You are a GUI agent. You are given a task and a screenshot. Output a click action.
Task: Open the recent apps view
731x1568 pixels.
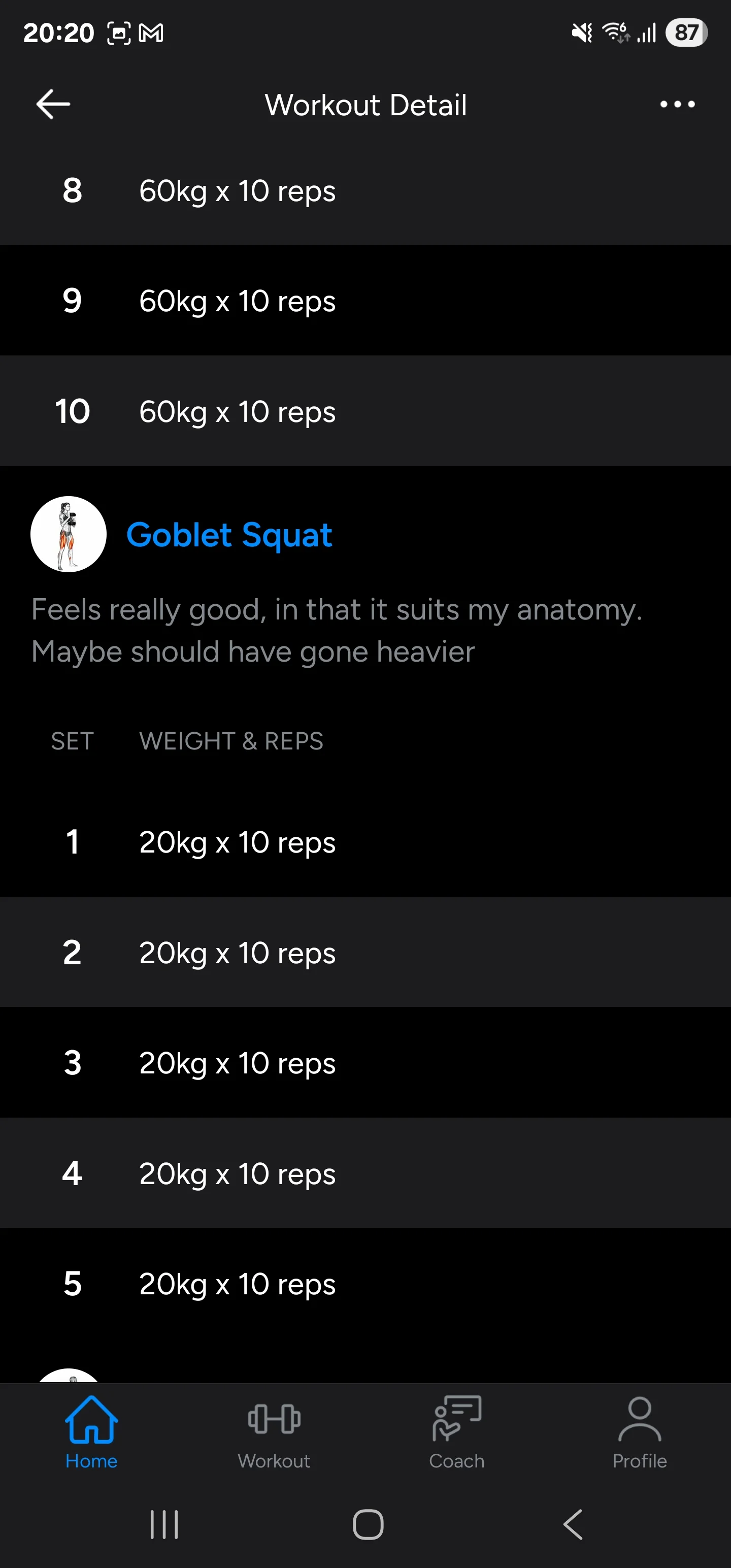[164, 1525]
